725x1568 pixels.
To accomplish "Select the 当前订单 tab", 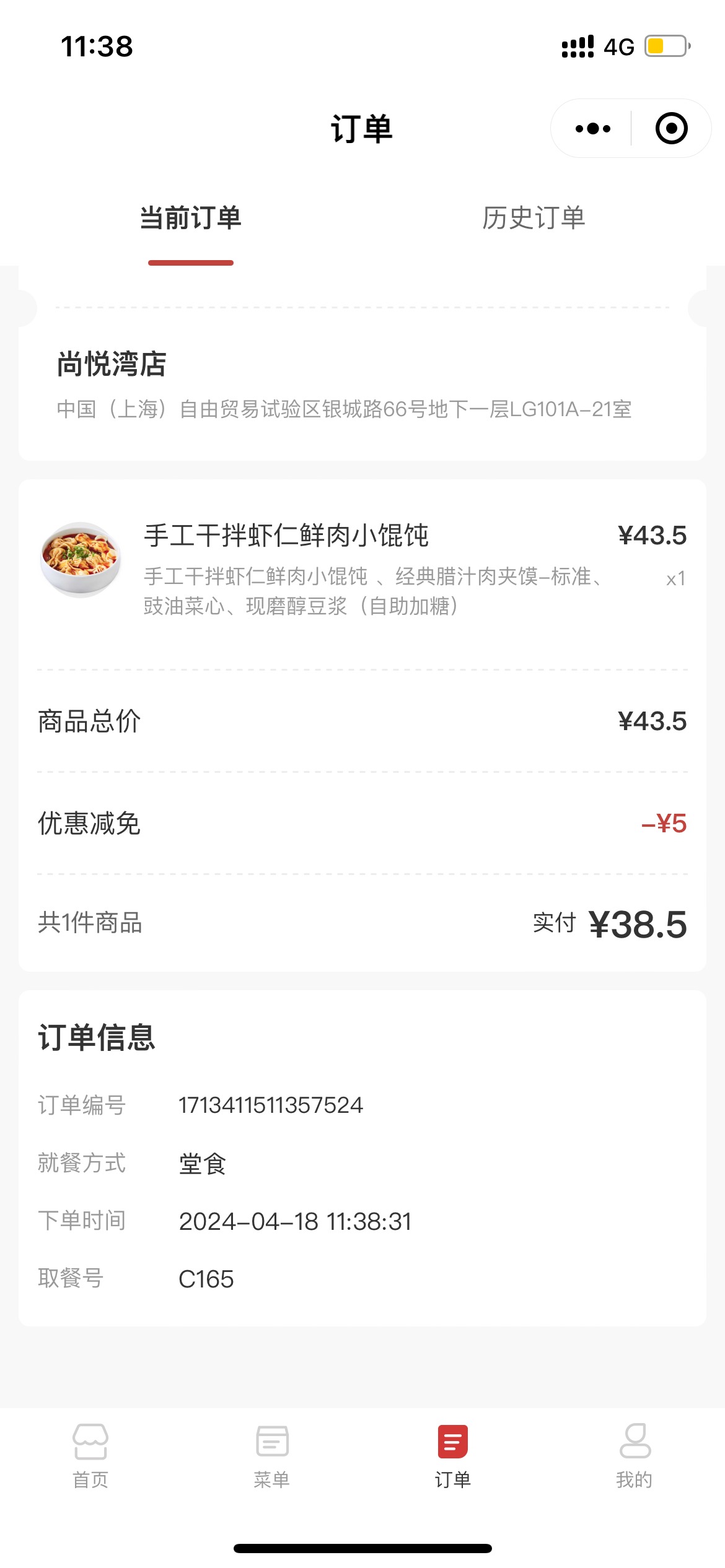I will 190,218.
